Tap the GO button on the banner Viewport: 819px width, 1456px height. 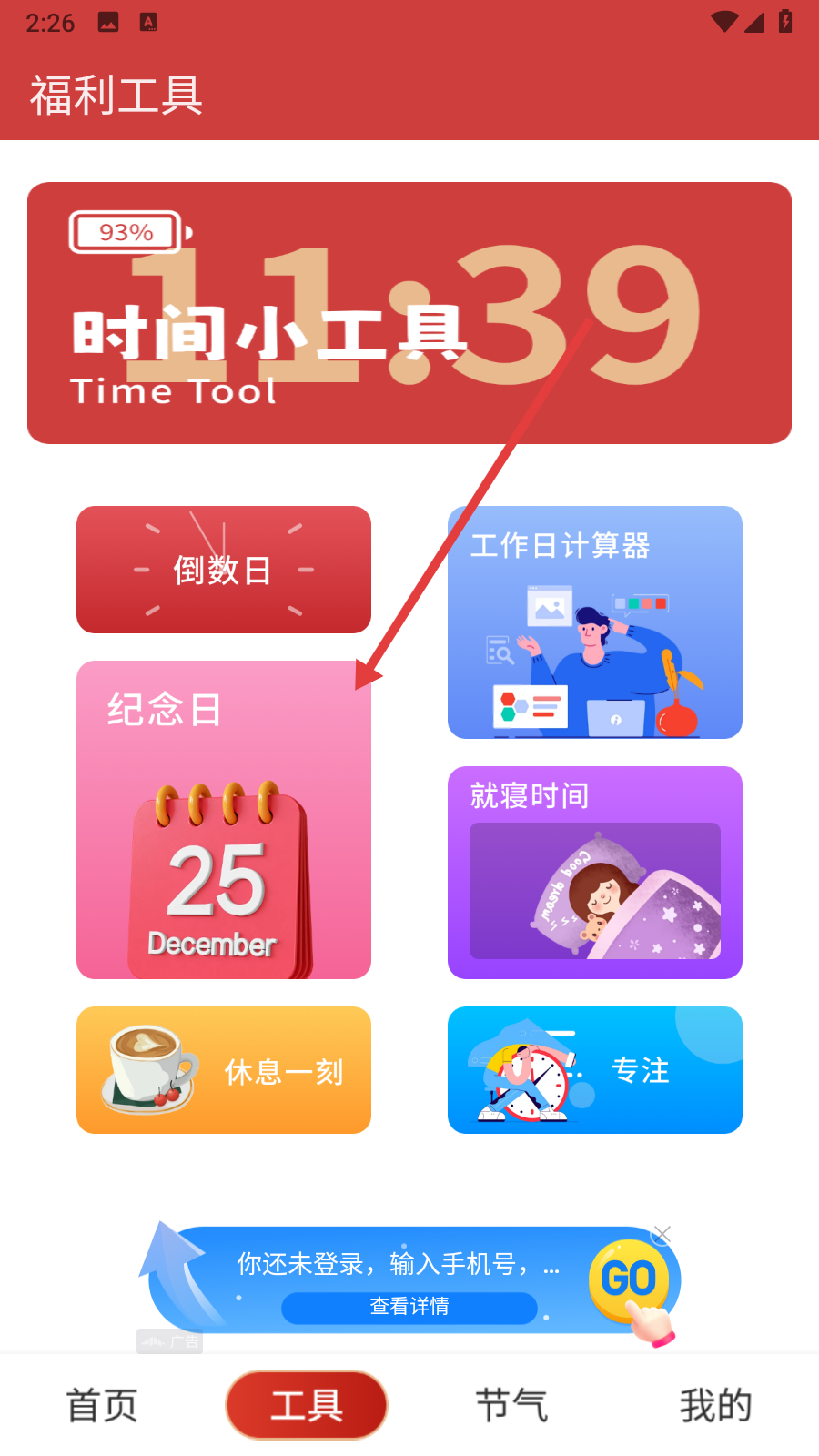[629, 1279]
